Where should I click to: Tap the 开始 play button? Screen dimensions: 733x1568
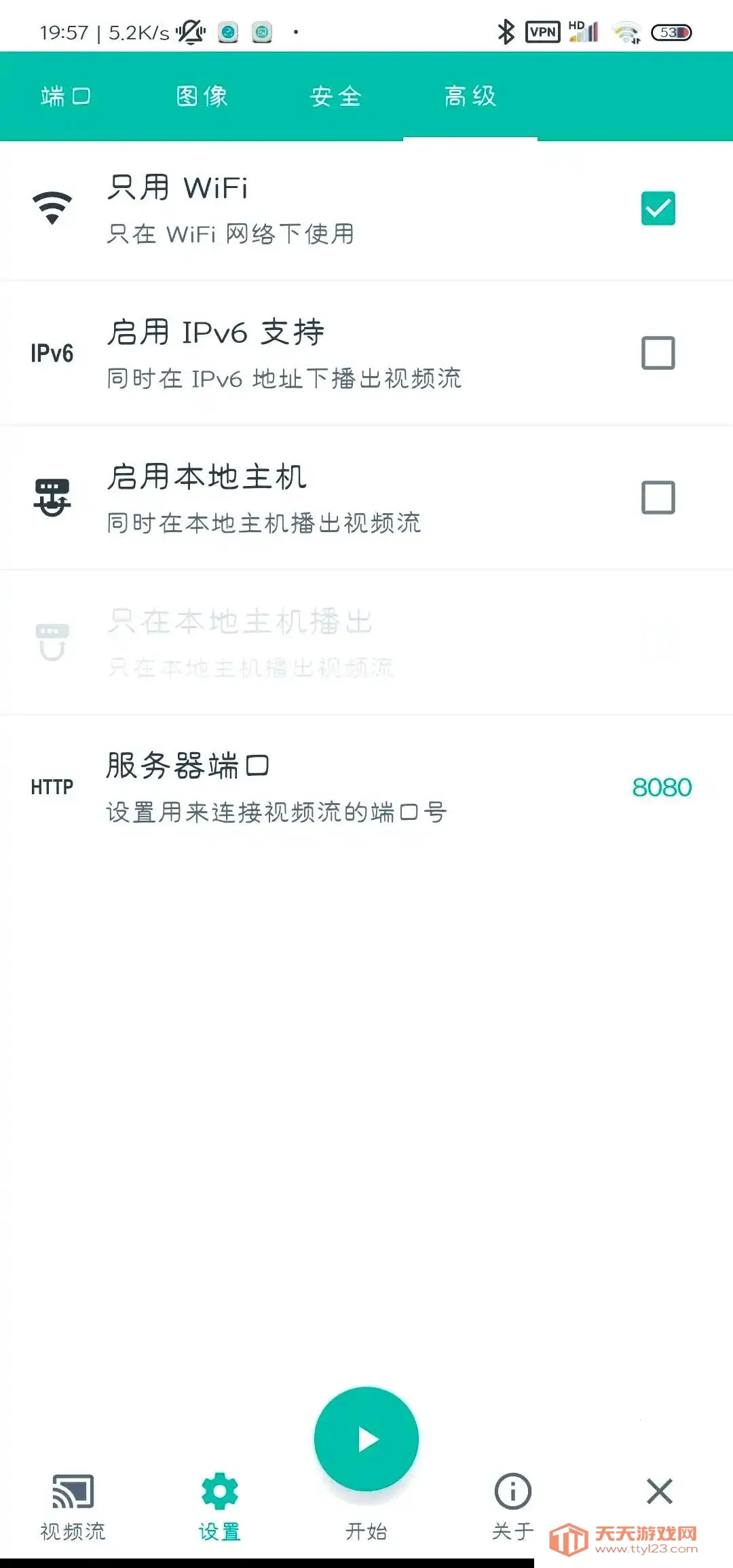coord(366,1439)
